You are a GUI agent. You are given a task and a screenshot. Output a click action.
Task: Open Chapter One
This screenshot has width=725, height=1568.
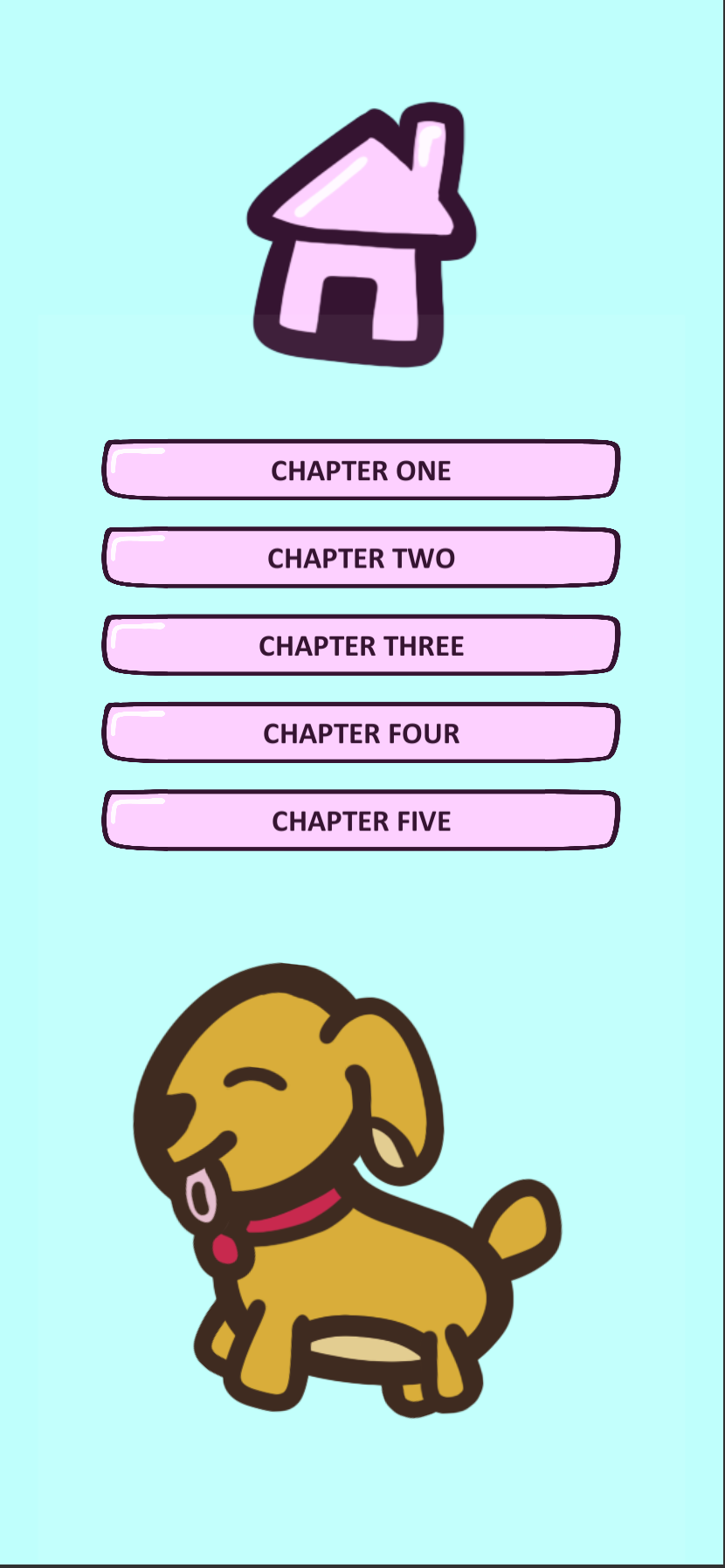(362, 470)
